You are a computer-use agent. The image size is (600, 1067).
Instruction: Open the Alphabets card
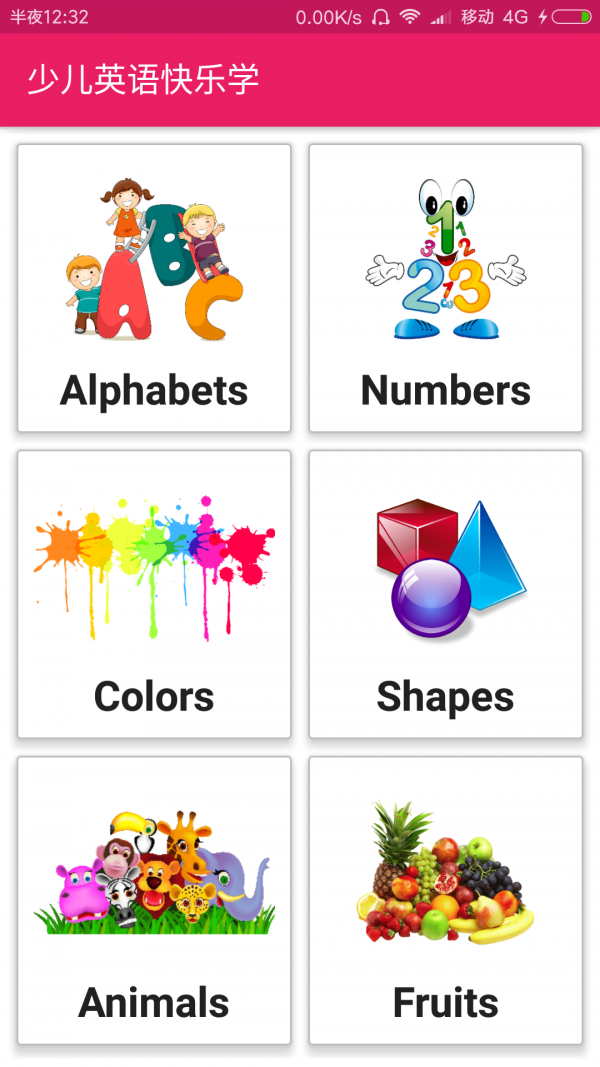[154, 288]
